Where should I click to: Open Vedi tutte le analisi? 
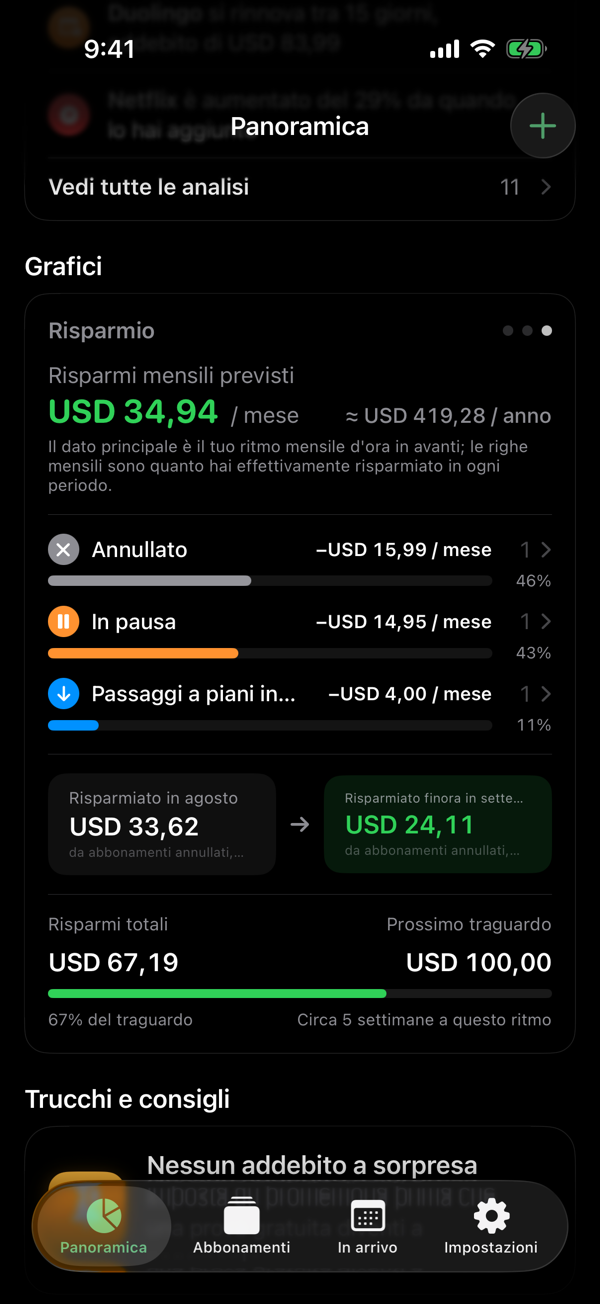pos(300,187)
